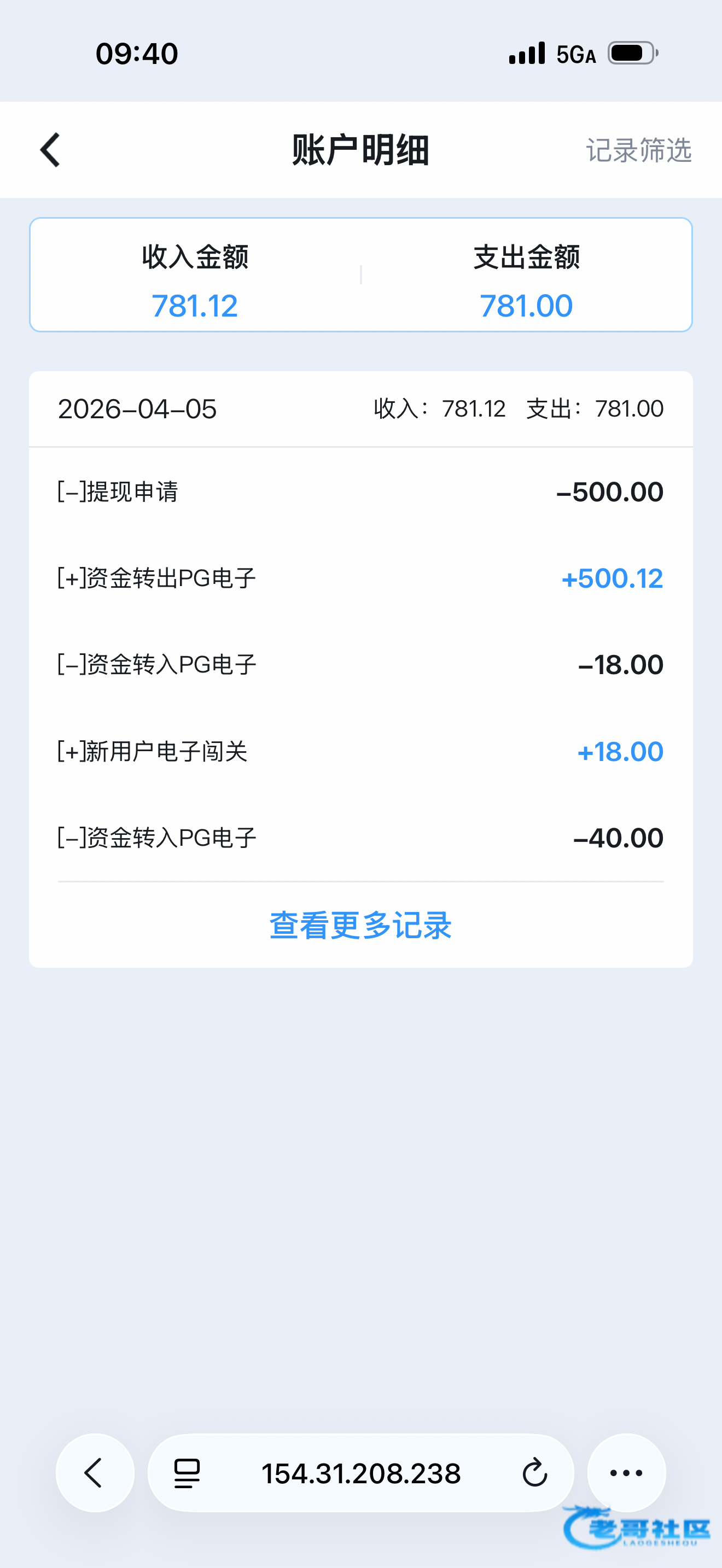Open the browser's three-dot more options

[x=626, y=1473]
